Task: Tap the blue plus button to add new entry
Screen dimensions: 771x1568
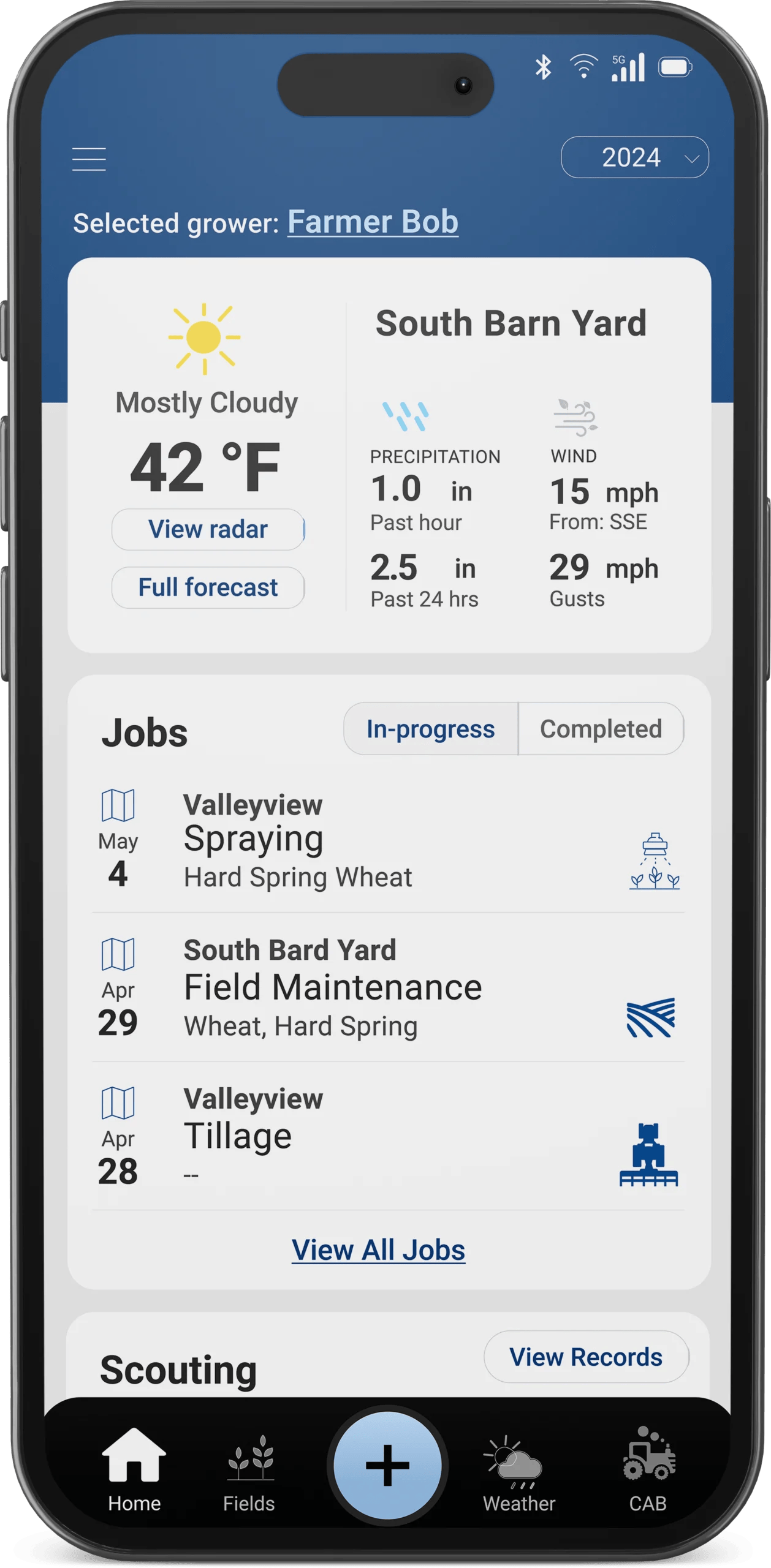Action: click(x=385, y=1467)
